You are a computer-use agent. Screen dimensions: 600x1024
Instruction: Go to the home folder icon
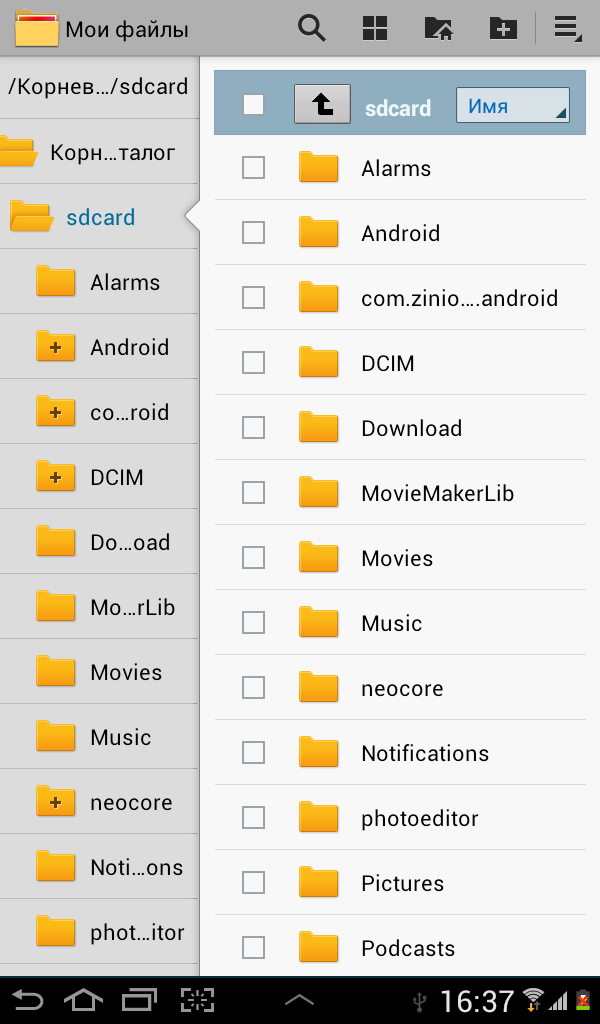[439, 29]
